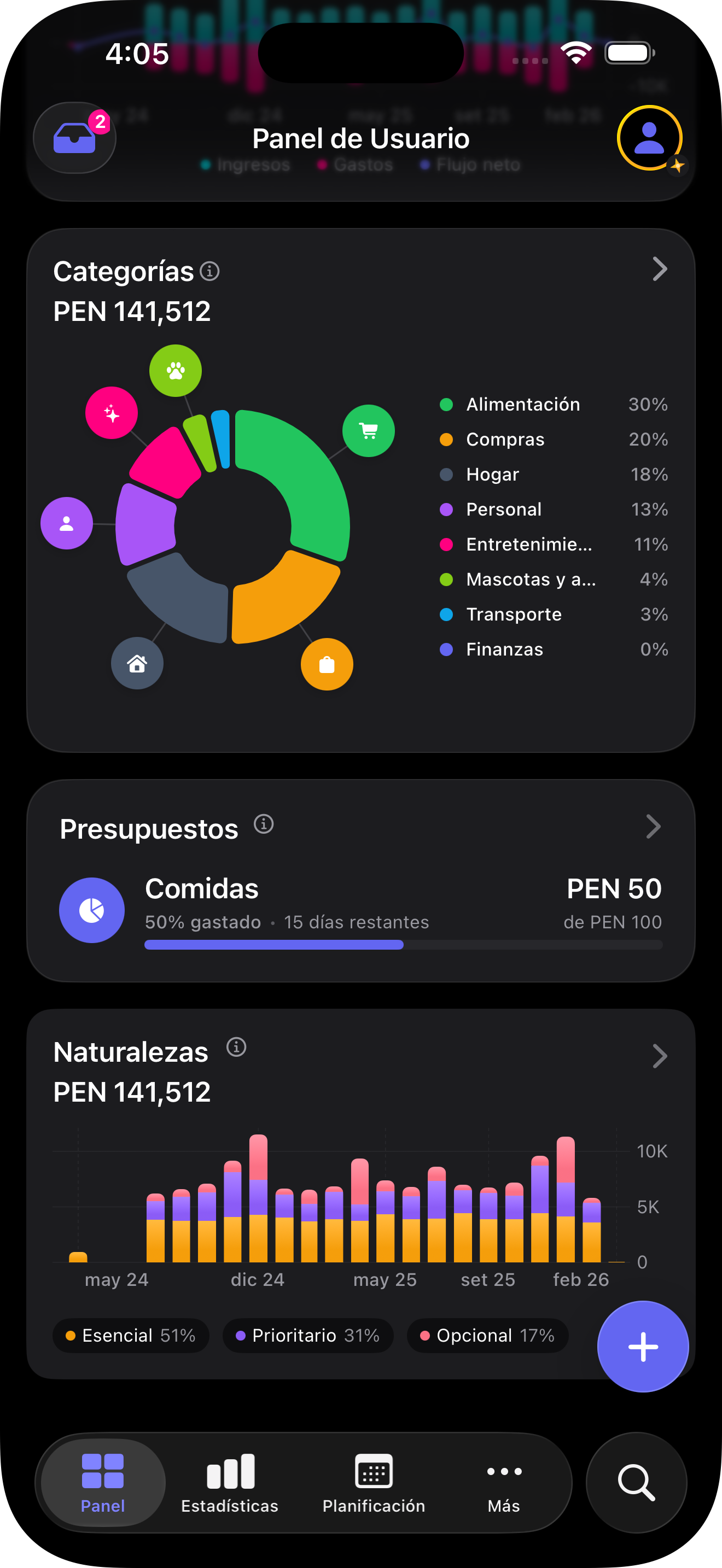Select the Hogar house icon on donut
Viewport: 722px width, 1568px height.
point(137,663)
